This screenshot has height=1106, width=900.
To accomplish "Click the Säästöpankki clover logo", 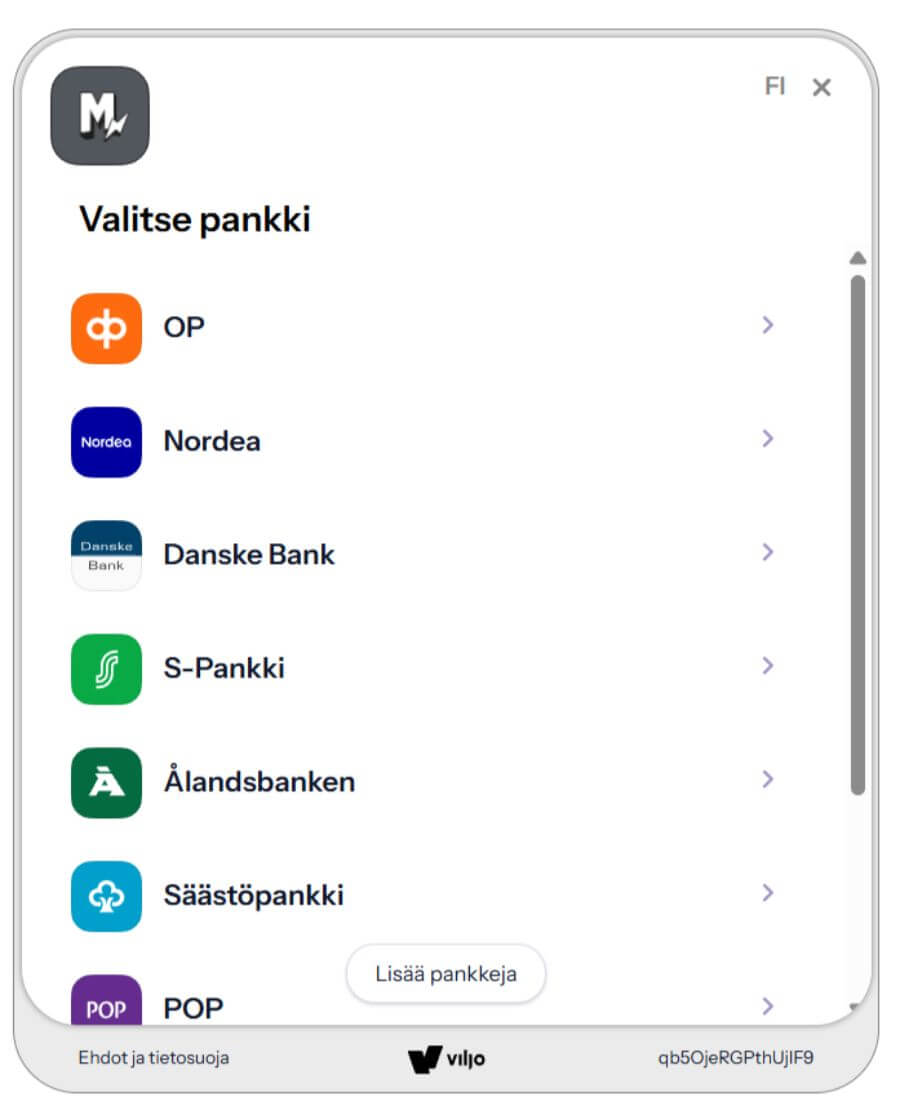I will [105, 896].
